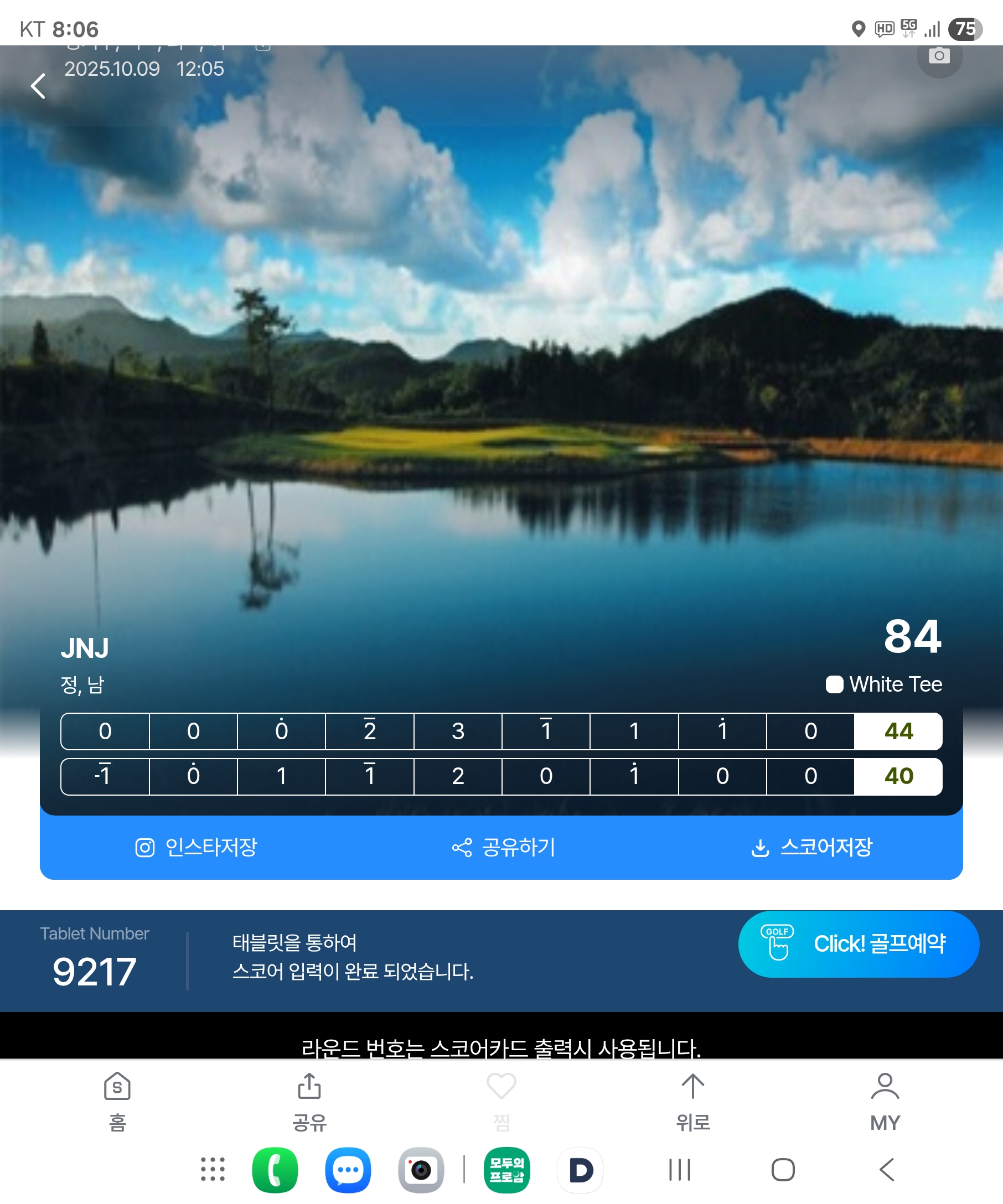The width and height of the screenshot is (1003, 1204).
Task: Go back using the top-left arrow
Action: [38, 86]
